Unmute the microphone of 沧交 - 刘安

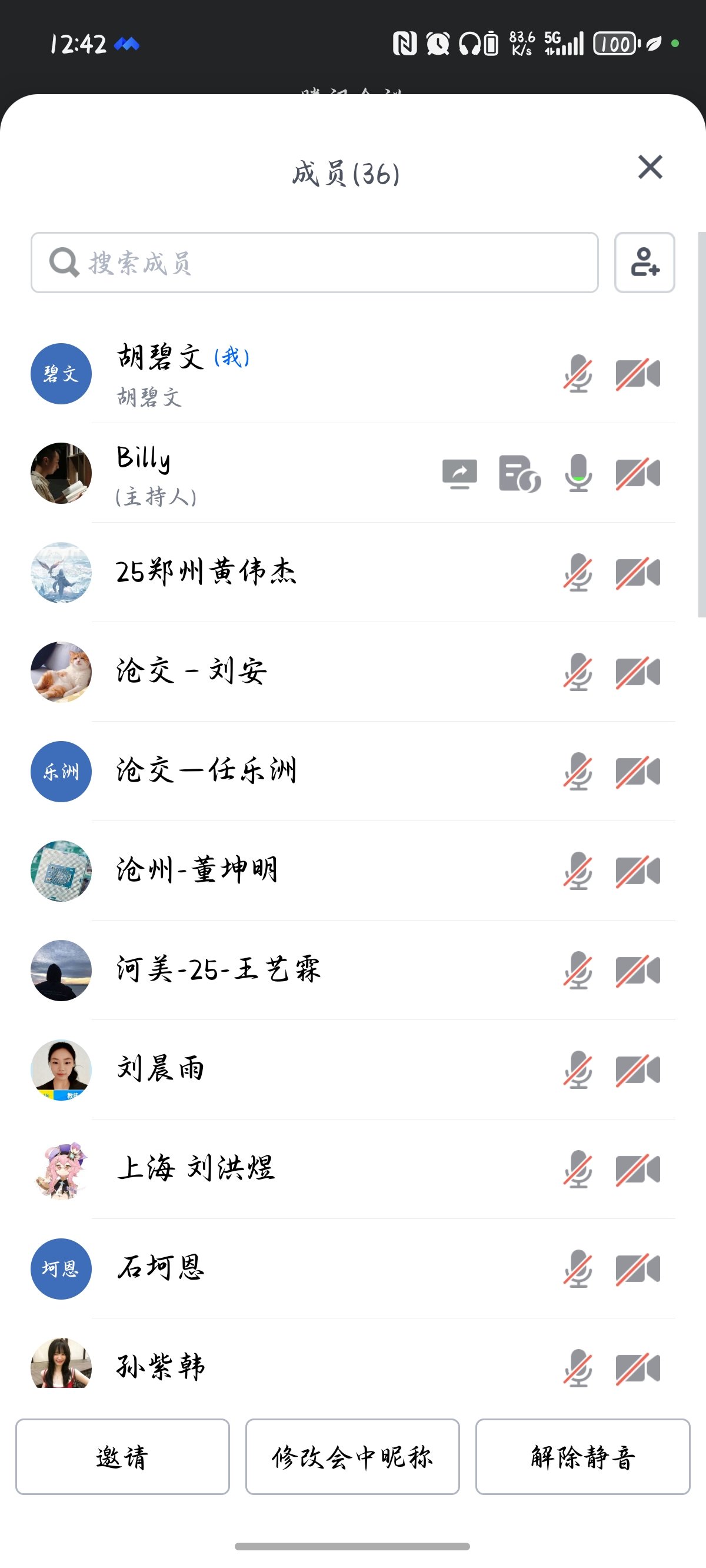(577, 672)
